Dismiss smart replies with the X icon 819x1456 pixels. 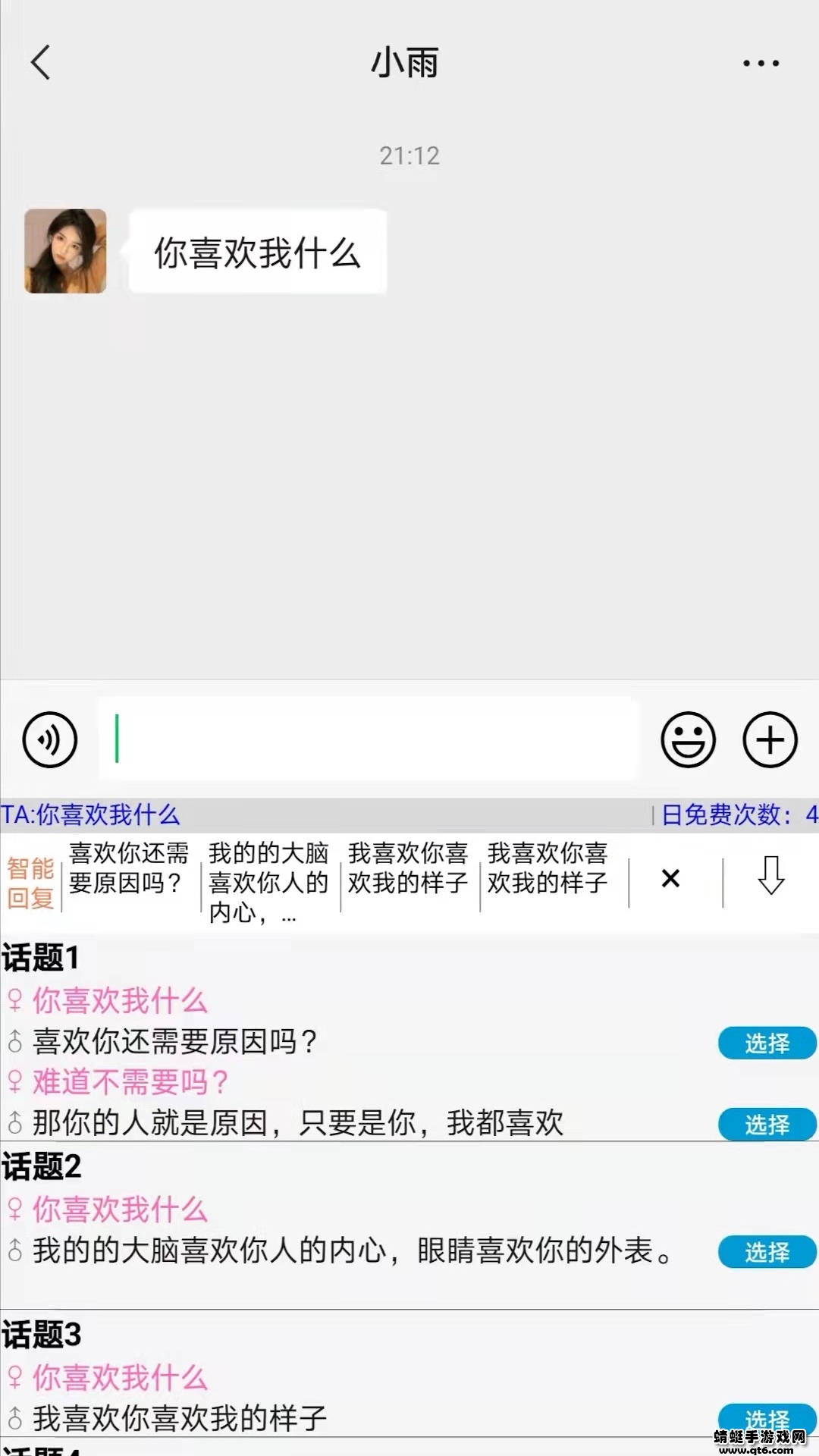[670, 878]
